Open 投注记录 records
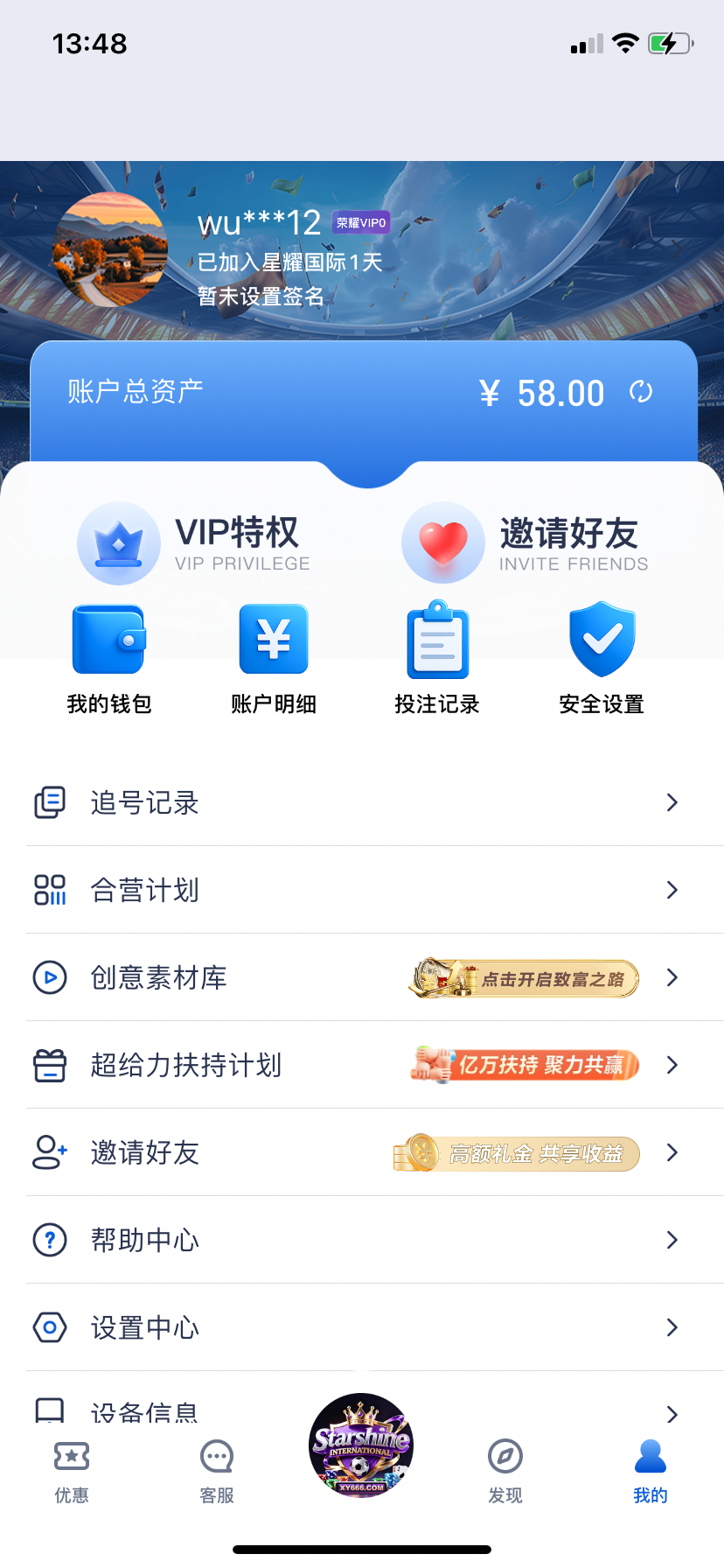 437,658
